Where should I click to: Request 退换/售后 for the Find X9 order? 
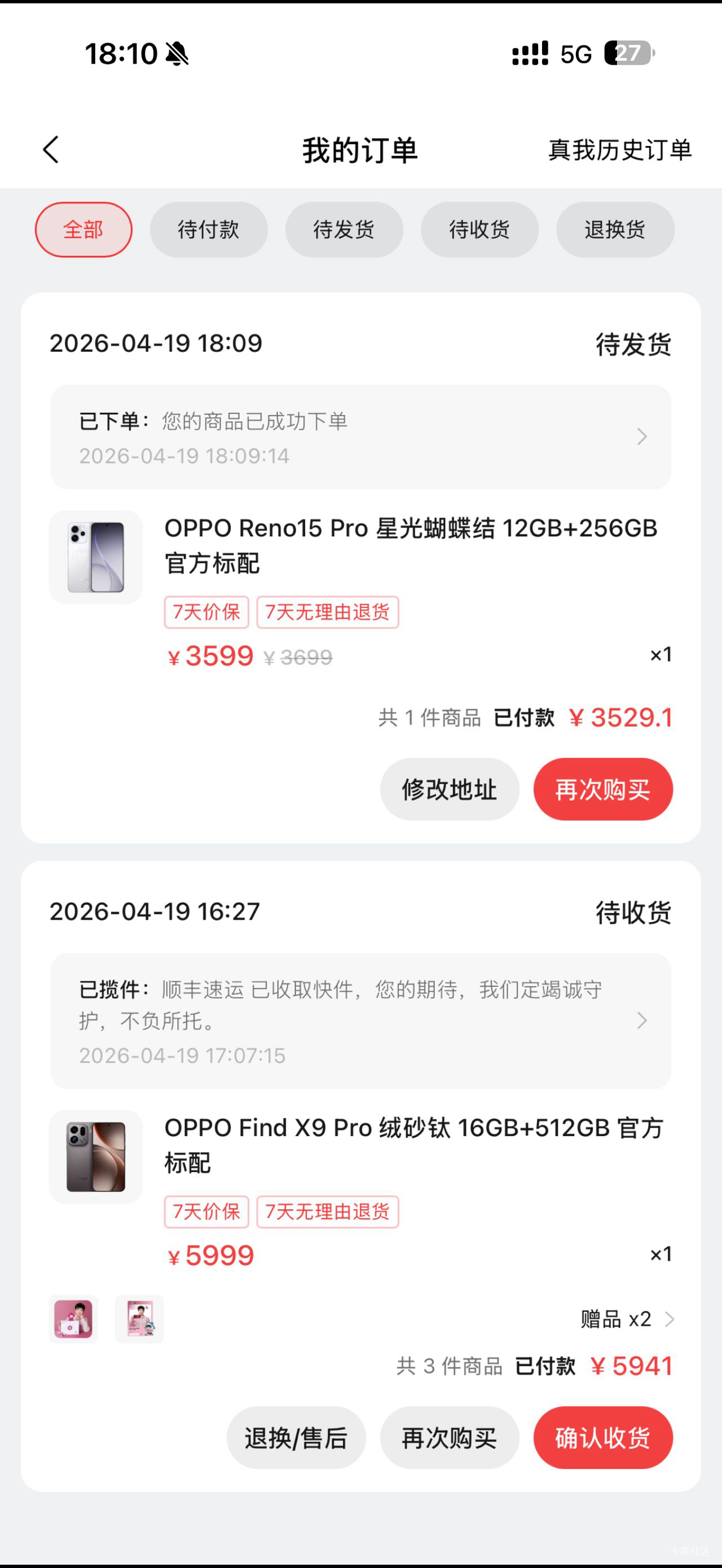[296, 1438]
